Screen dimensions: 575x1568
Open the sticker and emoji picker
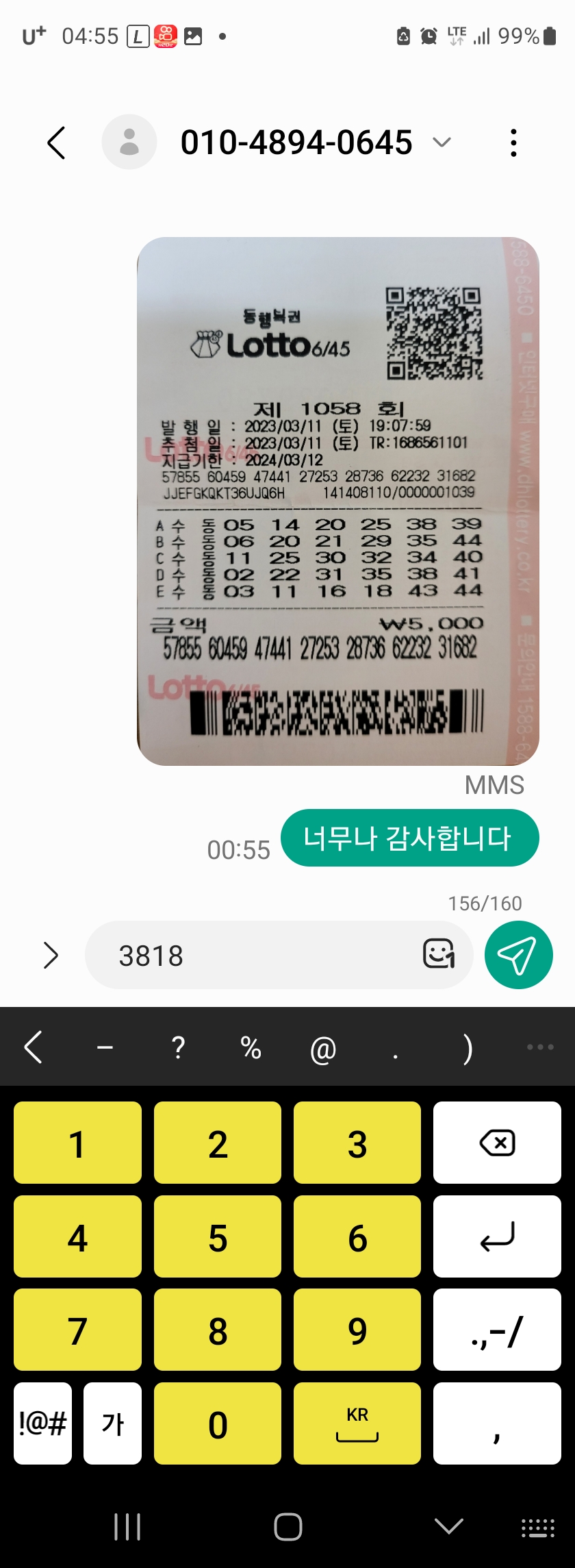[439, 954]
